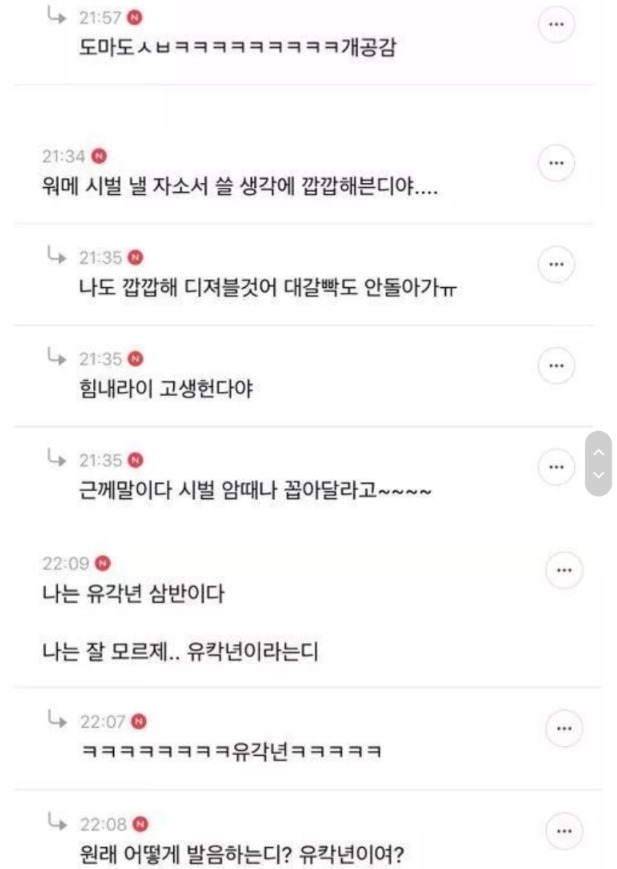Open options for the 근께말이다 시벌 reply

(556, 467)
